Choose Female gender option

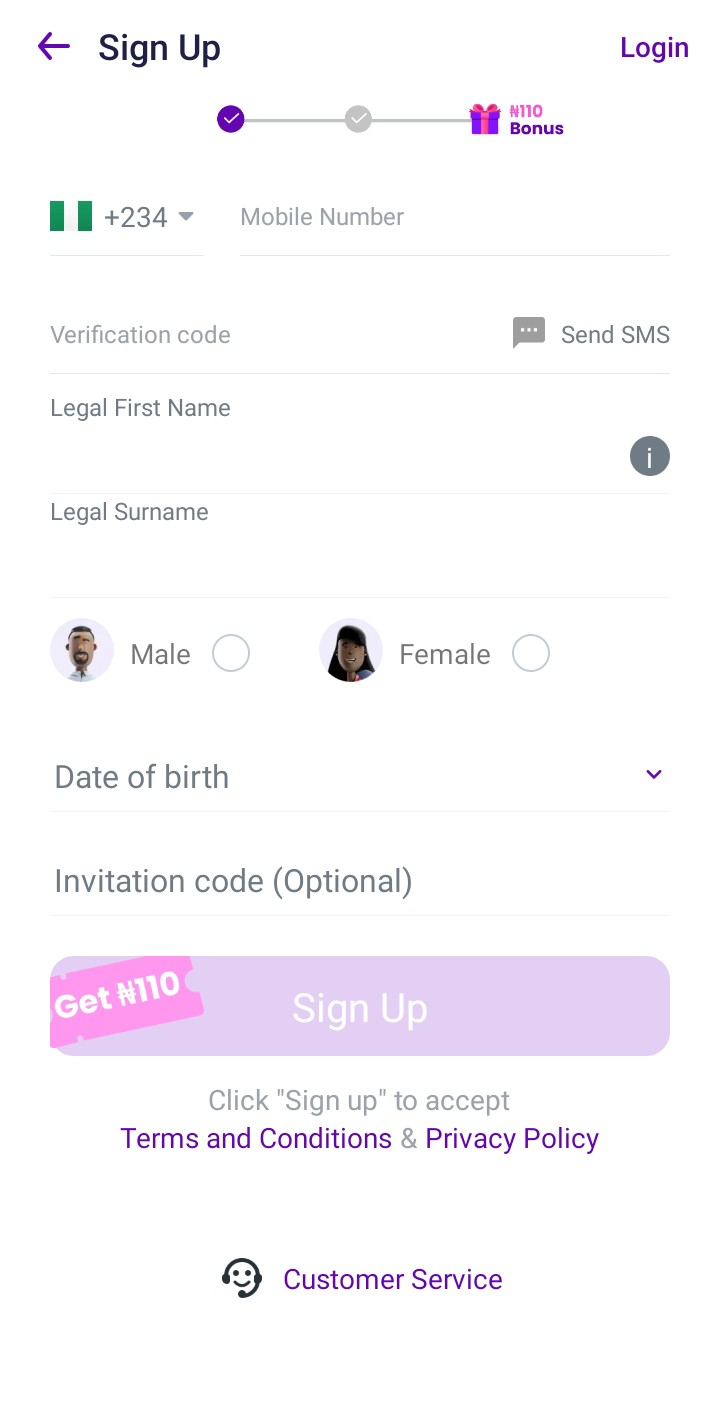530,654
